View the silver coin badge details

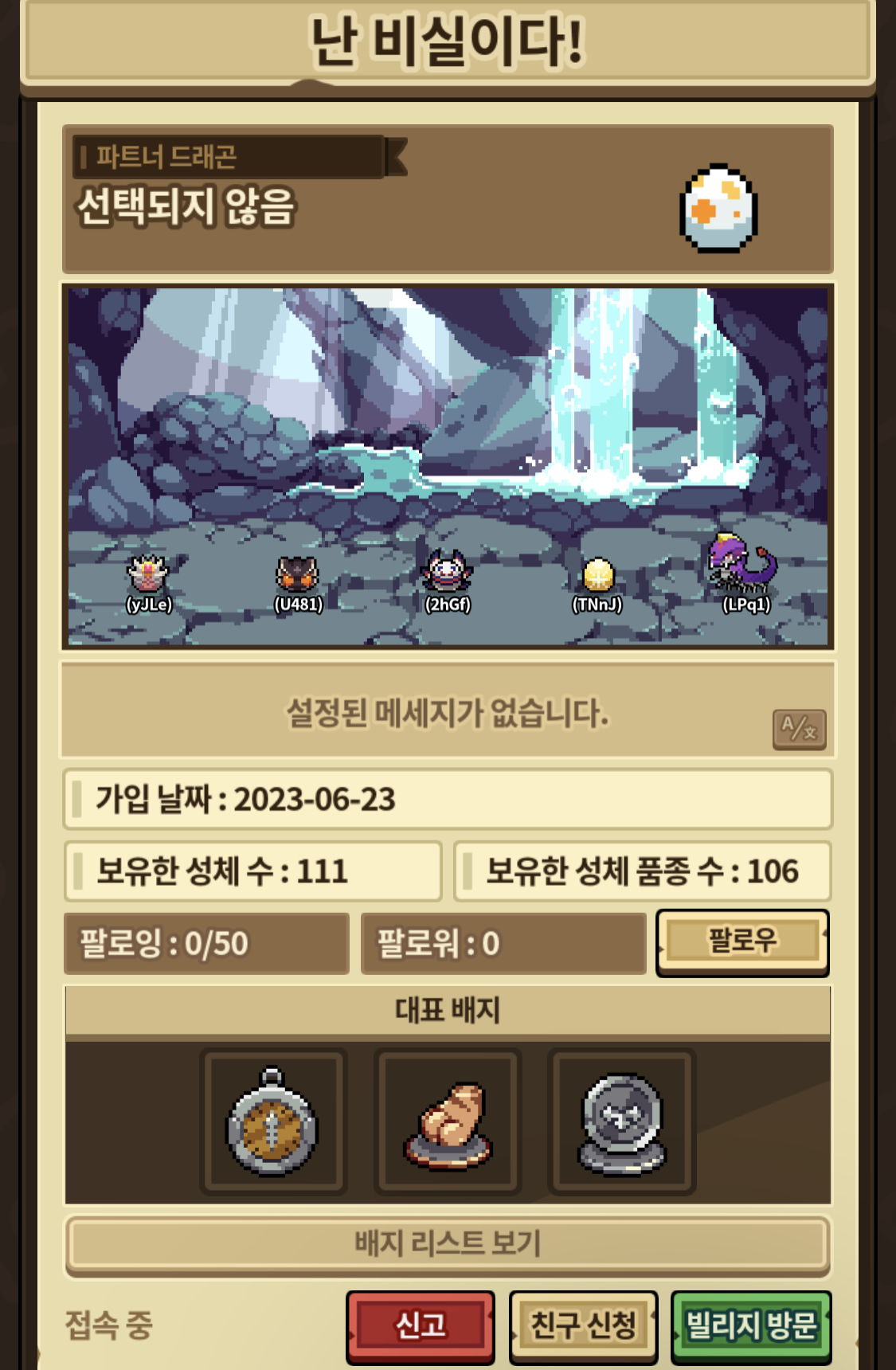(x=622, y=1121)
